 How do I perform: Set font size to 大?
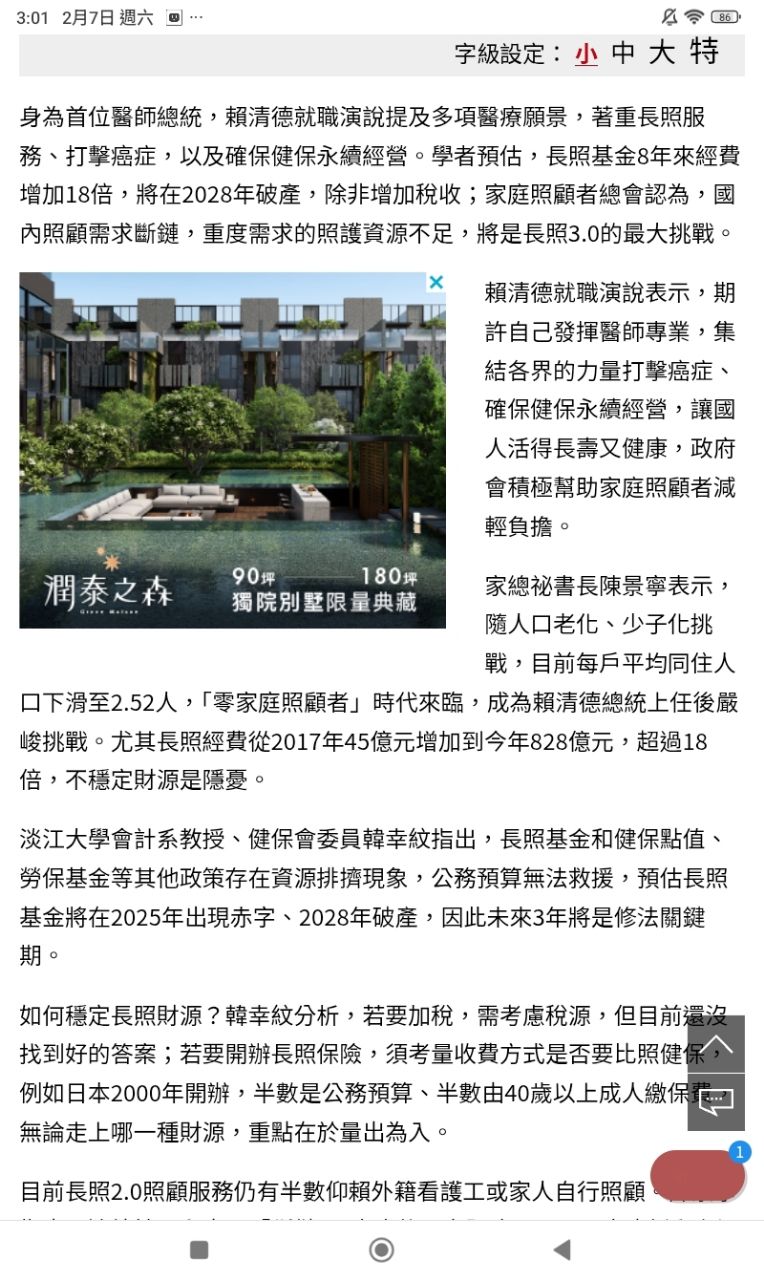(x=662, y=53)
